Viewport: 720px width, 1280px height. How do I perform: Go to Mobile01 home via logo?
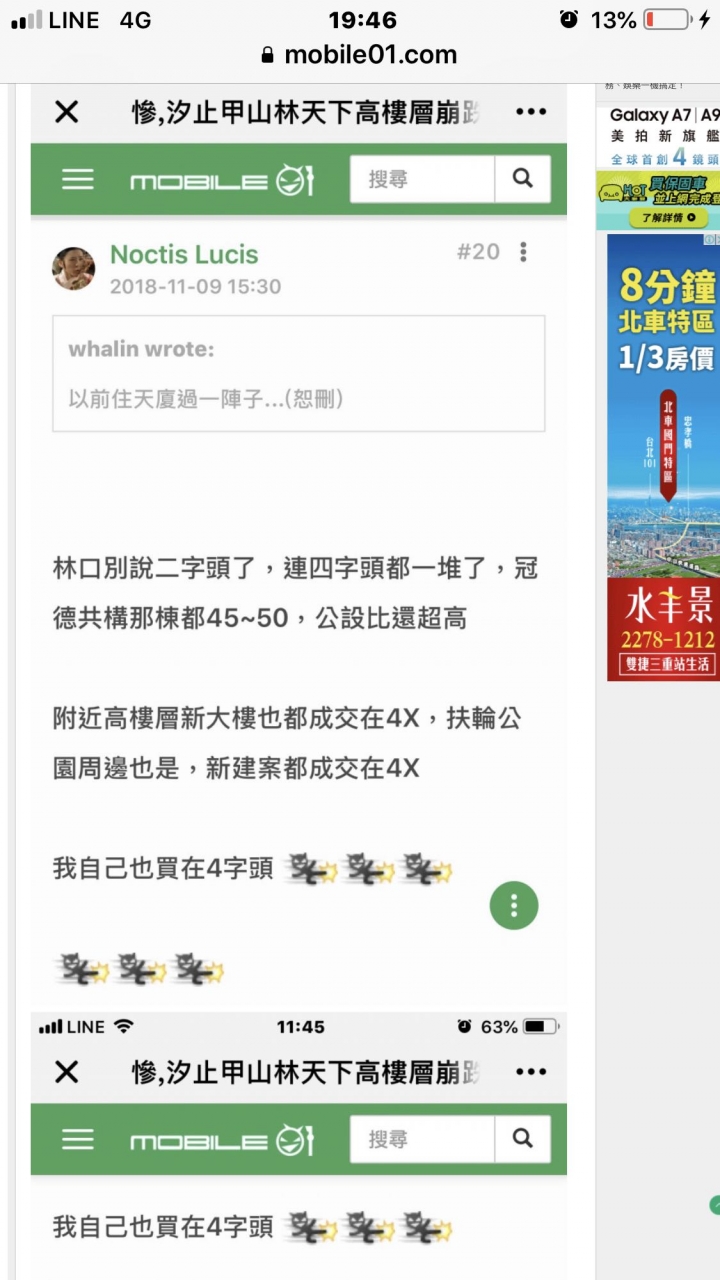[x=222, y=181]
